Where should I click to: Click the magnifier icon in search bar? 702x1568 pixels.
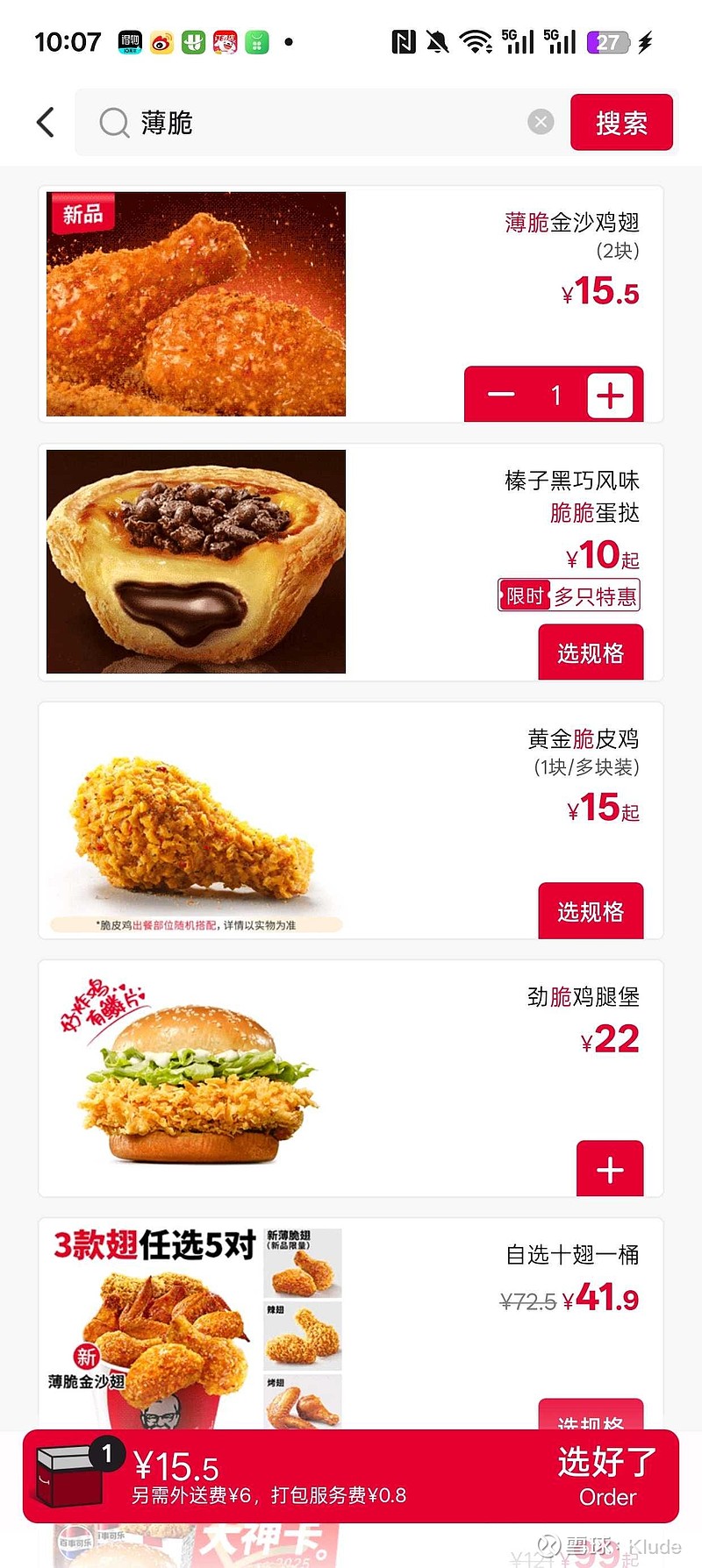(113, 123)
